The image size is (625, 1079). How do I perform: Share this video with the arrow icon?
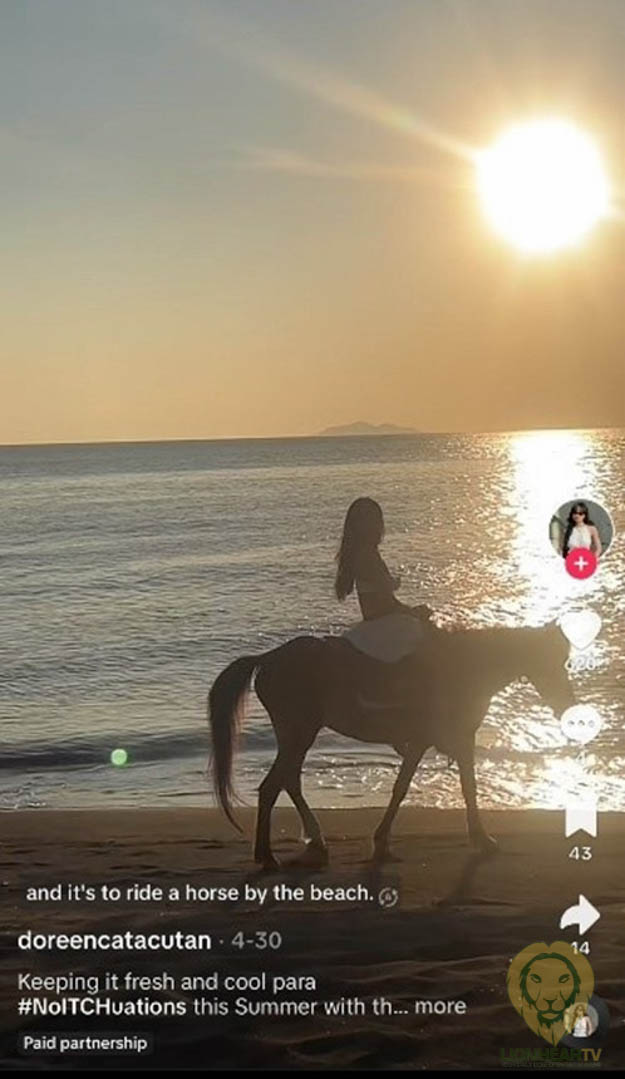(580, 914)
